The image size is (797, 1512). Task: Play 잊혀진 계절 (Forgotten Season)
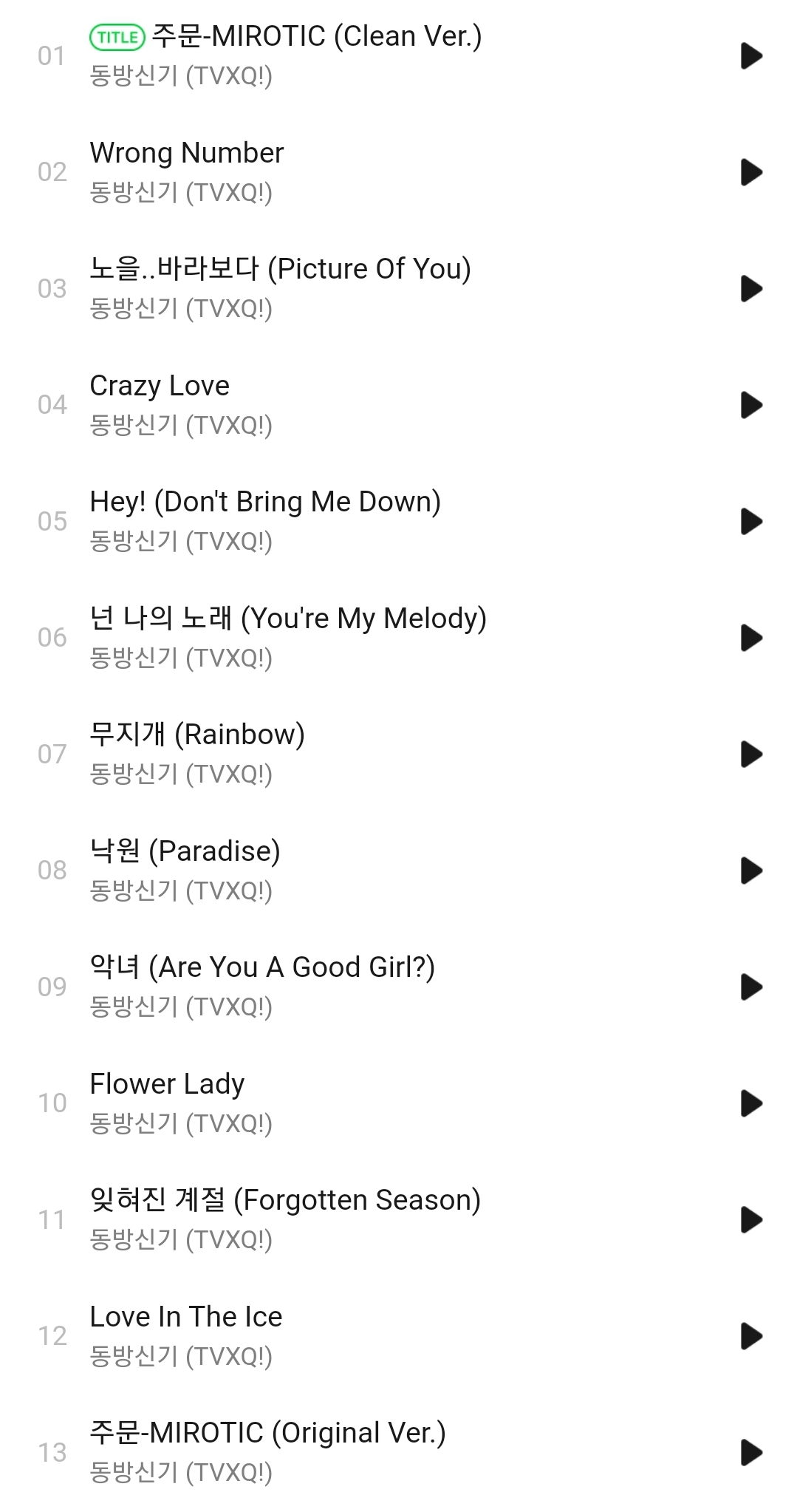tap(751, 1220)
